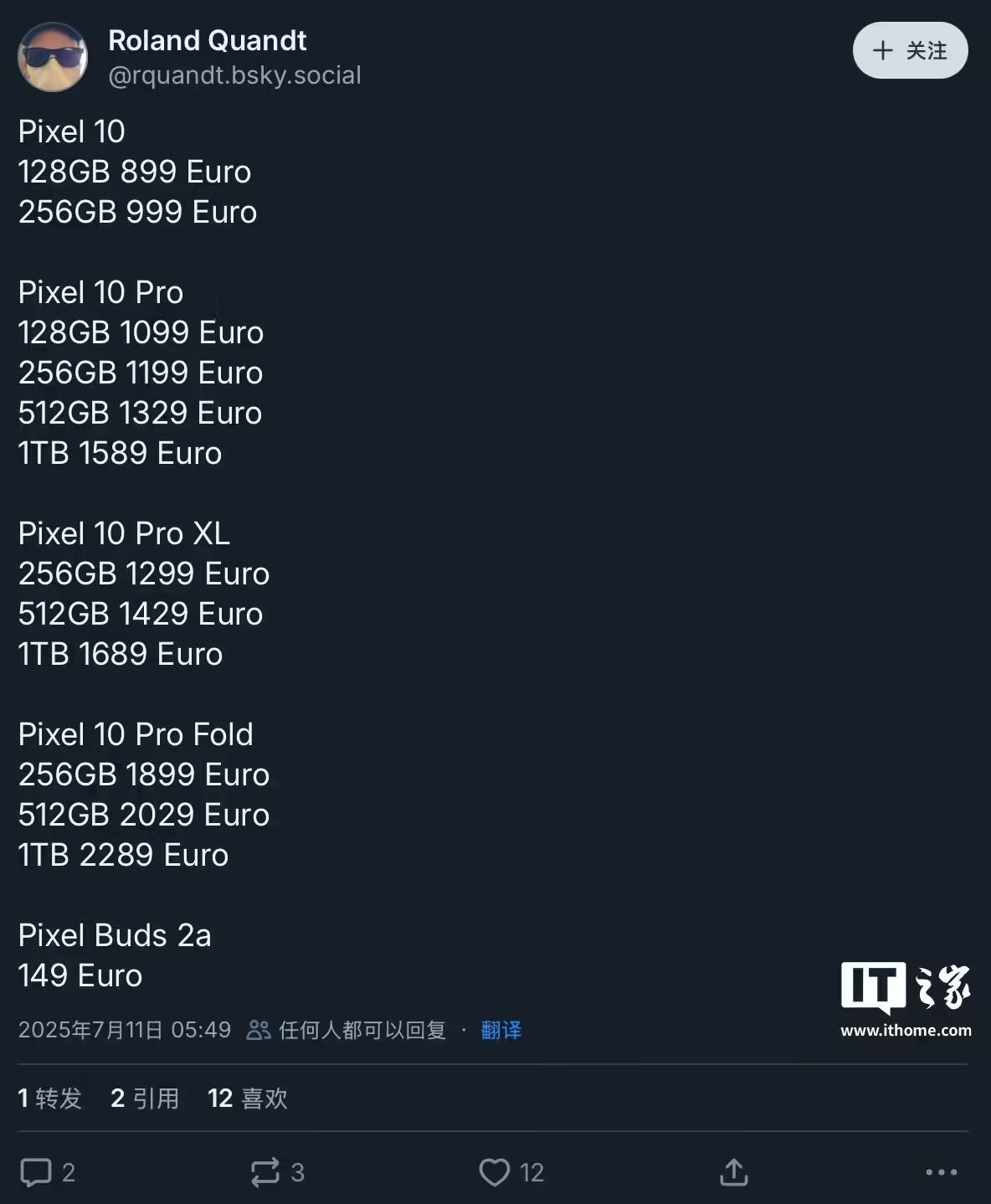Viewport: 991px width, 1204px height.
Task: Open the @rquandt.bsky.social handle
Action: click(234, 75)
